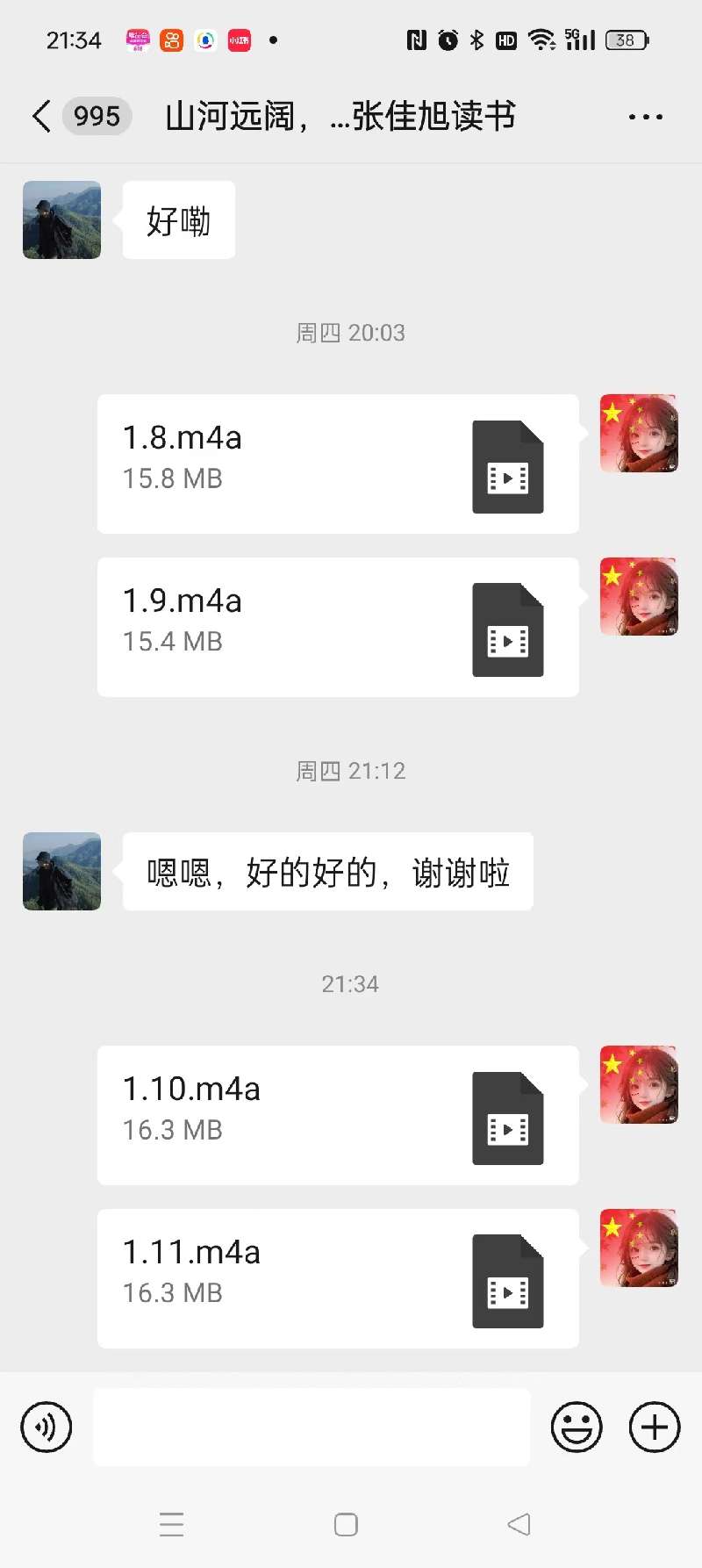
Task: Open the 1.8.m4a file
Action: [337, 464]
